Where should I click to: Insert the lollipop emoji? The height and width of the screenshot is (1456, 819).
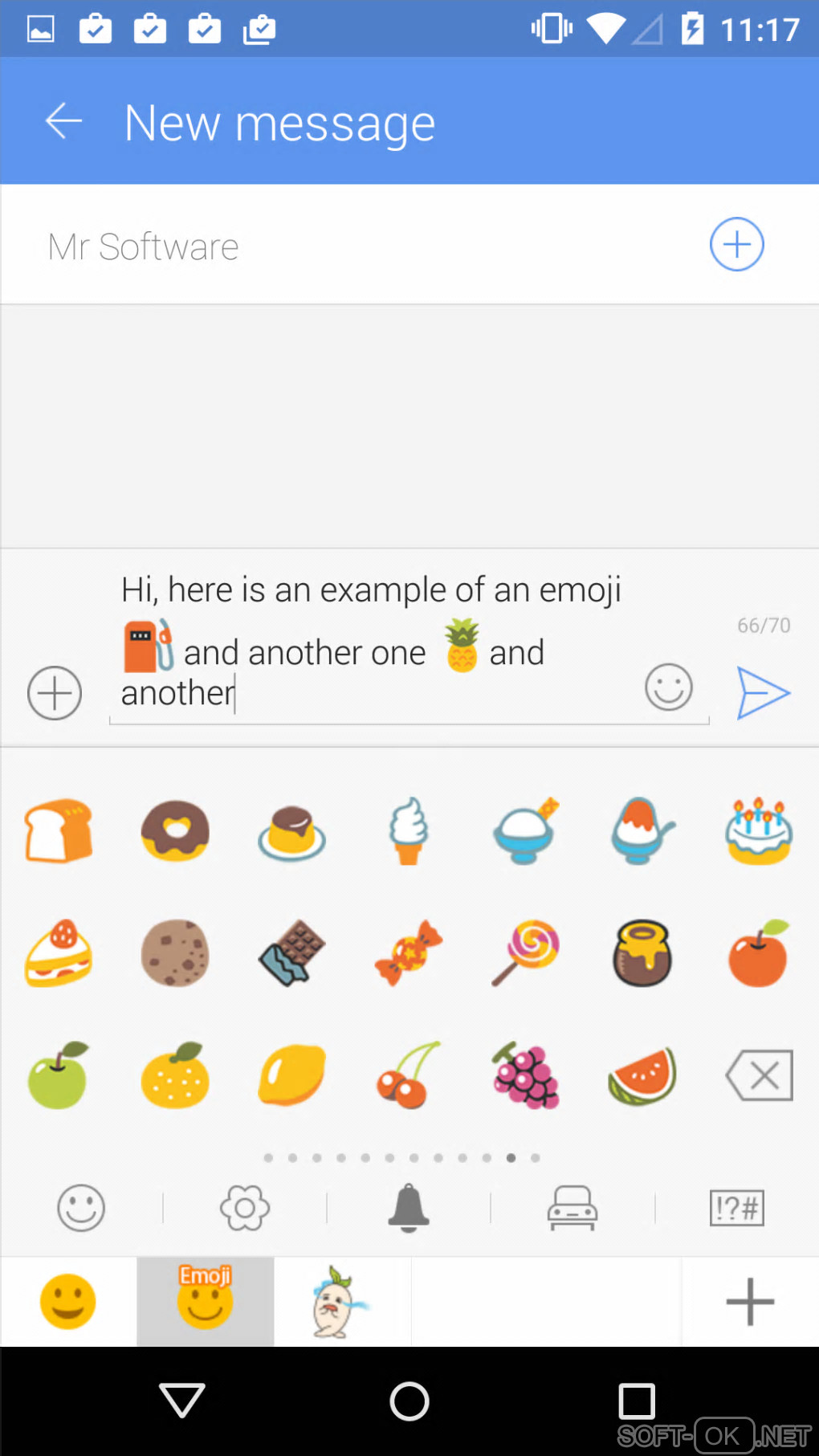coord(525,953)
